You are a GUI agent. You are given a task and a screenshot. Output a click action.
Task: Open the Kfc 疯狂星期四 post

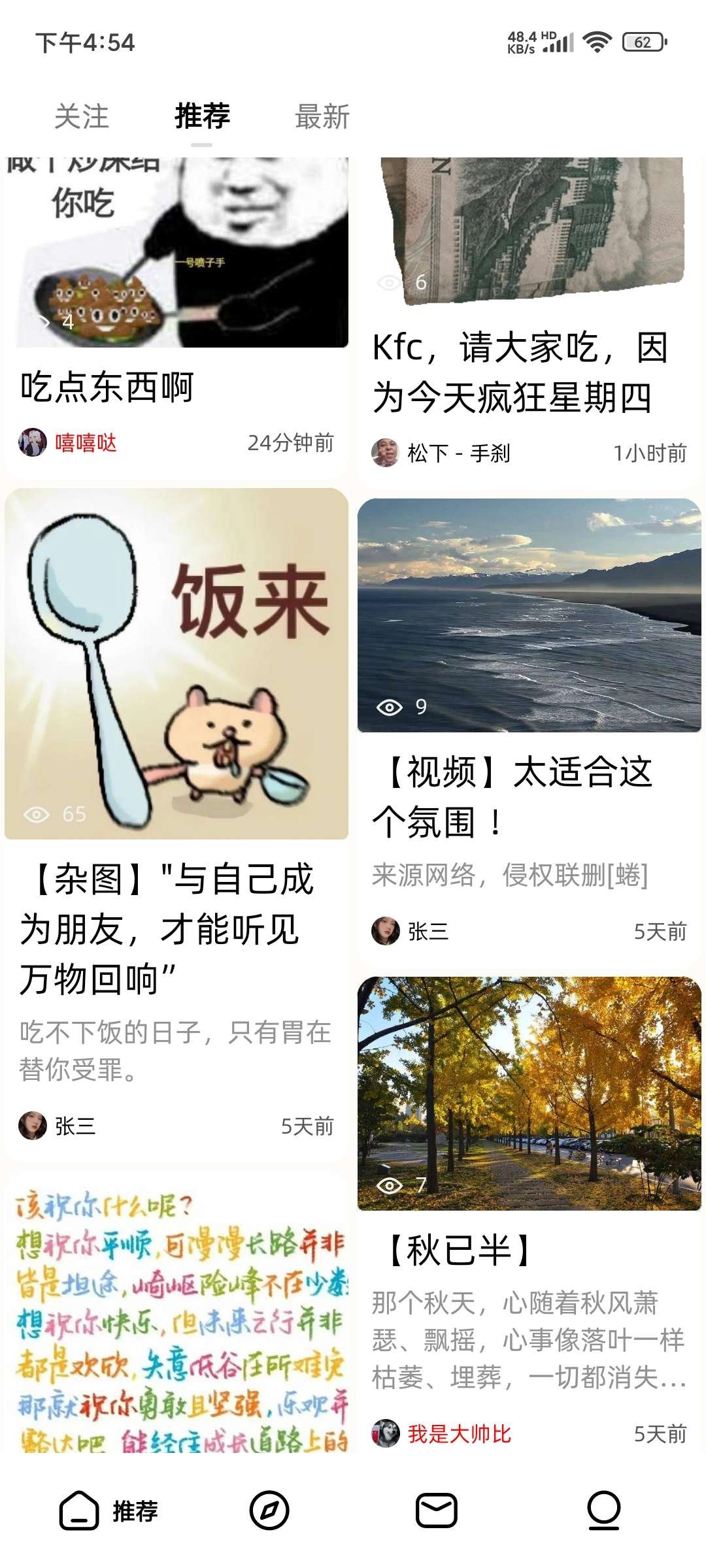point(520,372)
